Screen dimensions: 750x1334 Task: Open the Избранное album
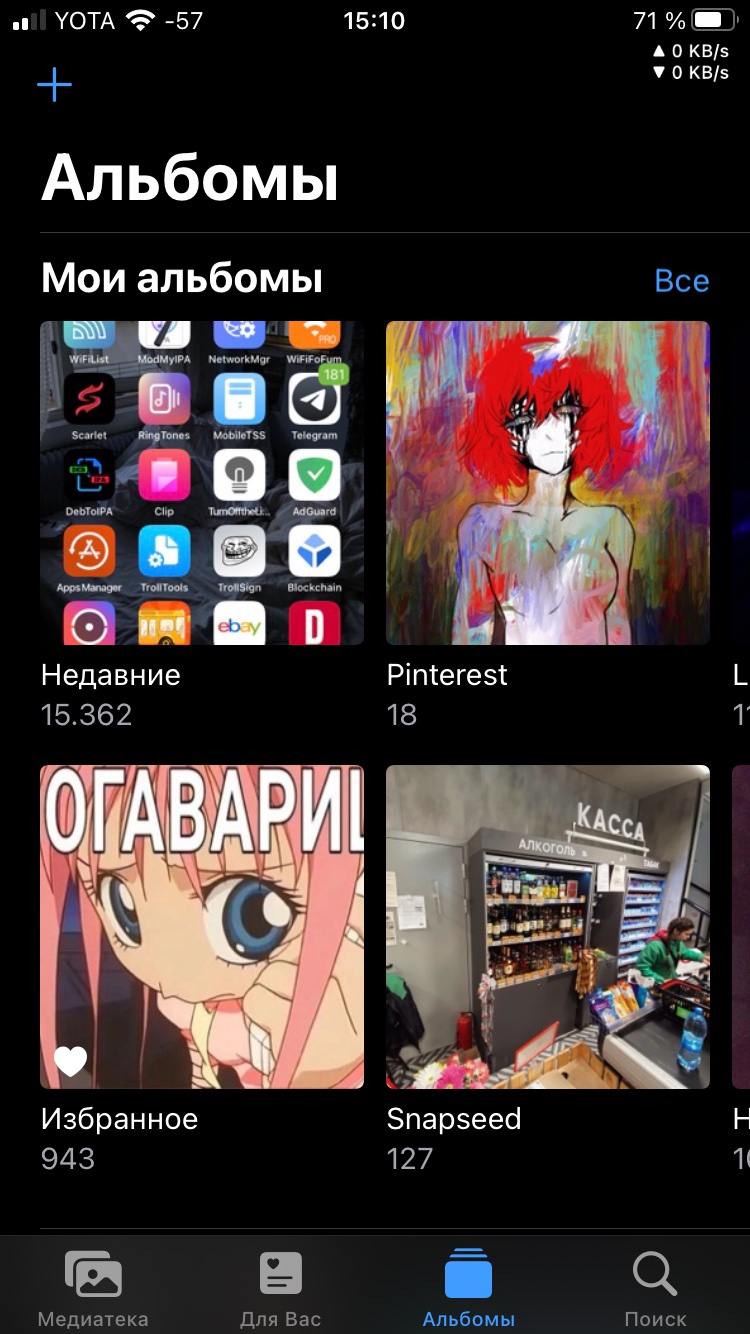click(x=202, y=927)
